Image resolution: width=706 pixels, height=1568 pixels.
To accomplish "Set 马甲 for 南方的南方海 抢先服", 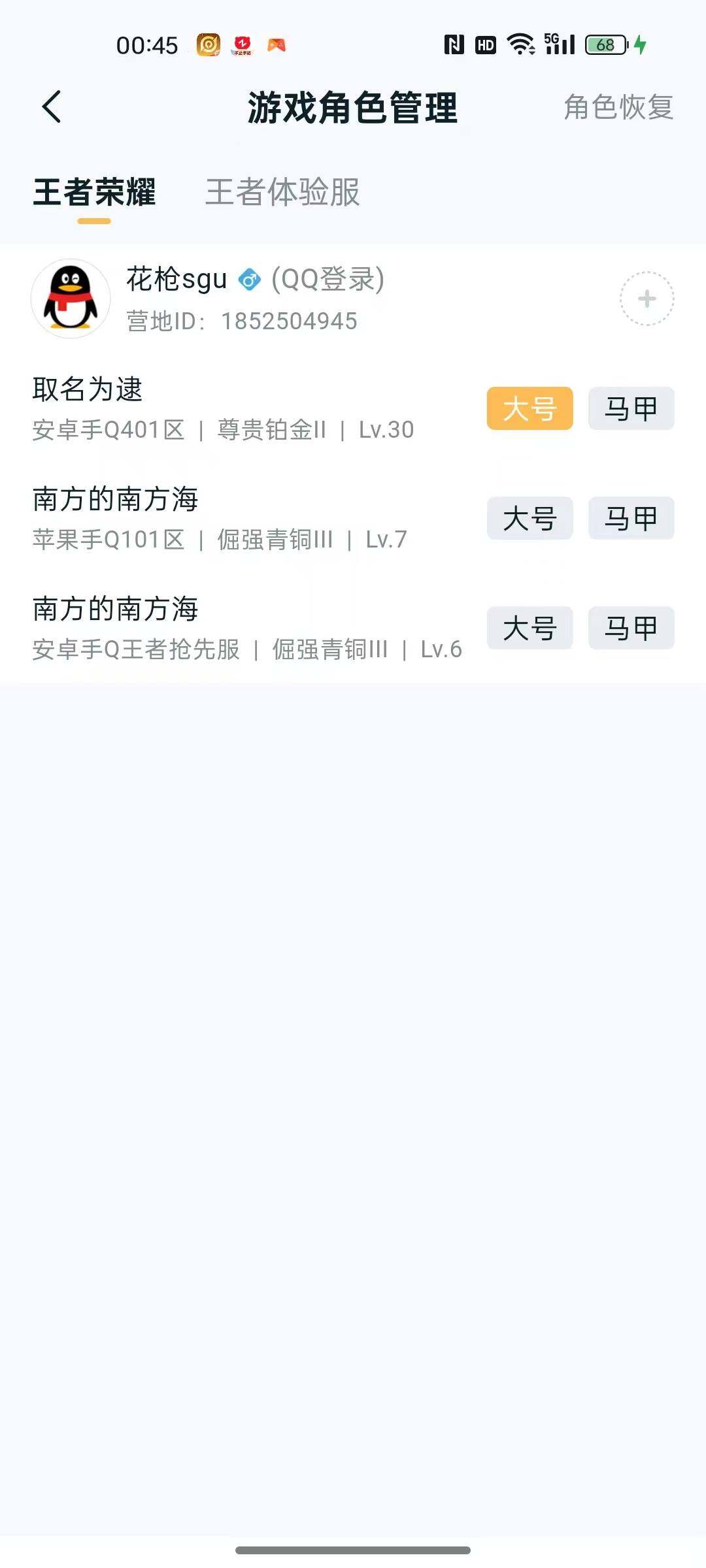I will pos(630,629).
